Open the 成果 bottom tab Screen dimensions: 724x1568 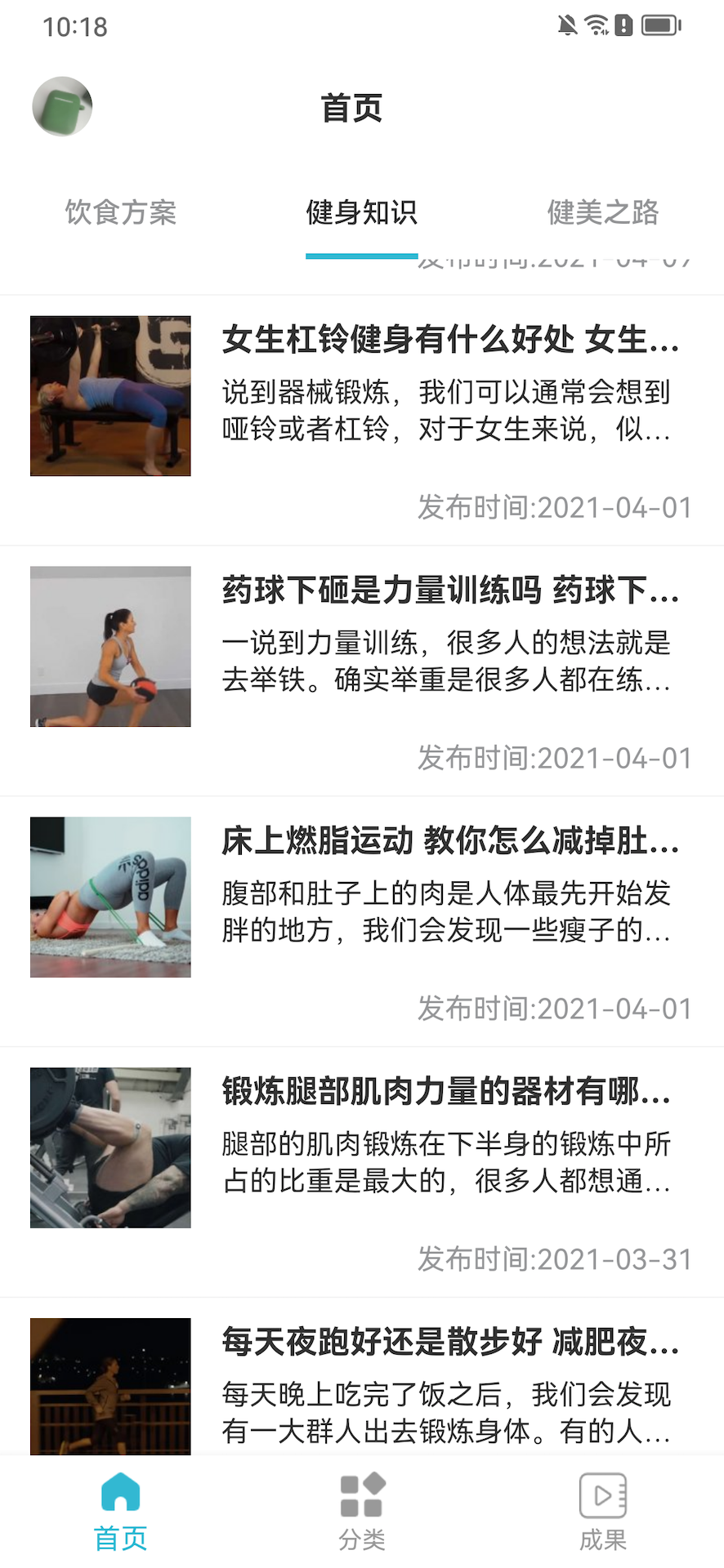603,1512
